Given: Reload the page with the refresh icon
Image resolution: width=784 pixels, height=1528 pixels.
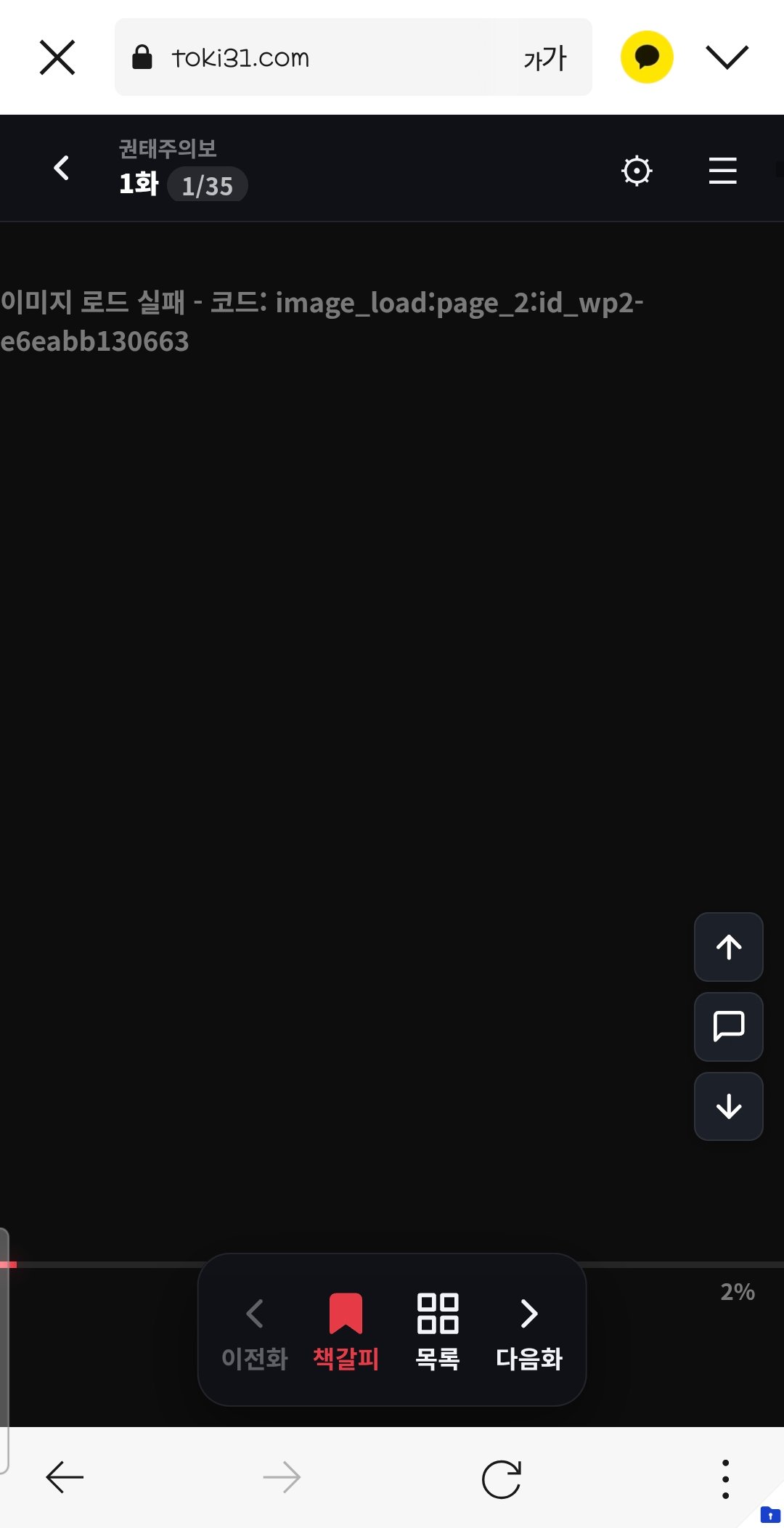Looking at the screenshot, I should pos(502,1479).
